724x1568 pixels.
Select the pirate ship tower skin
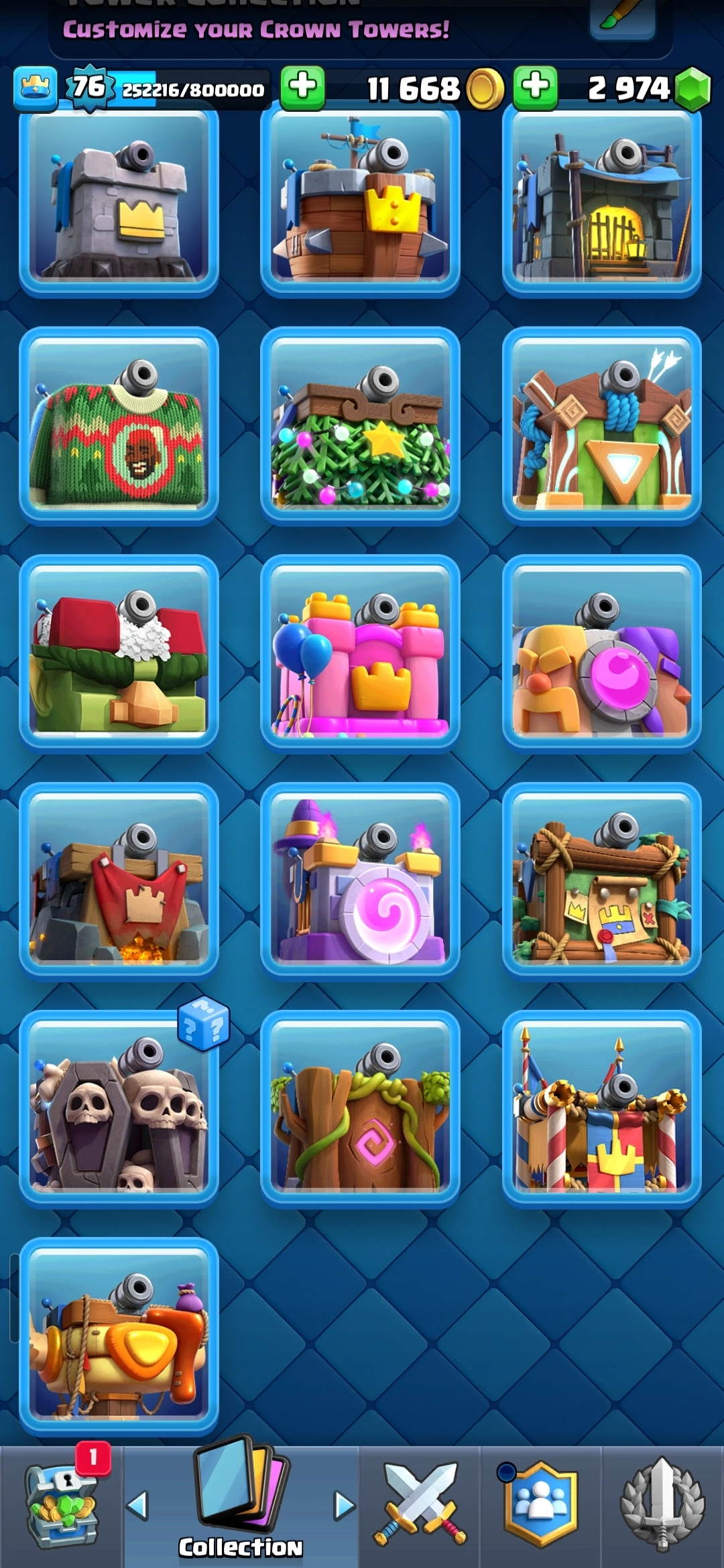[x=361, y=198]
